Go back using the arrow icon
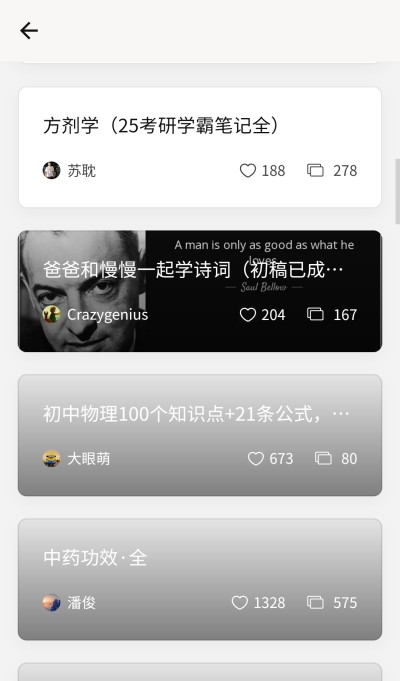 pyautogui.click(x=29, y=31)
